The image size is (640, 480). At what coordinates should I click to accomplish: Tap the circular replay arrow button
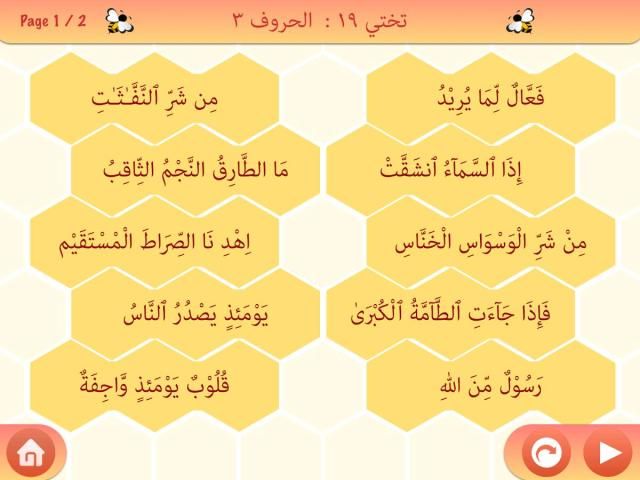click(x=545, y=455)
